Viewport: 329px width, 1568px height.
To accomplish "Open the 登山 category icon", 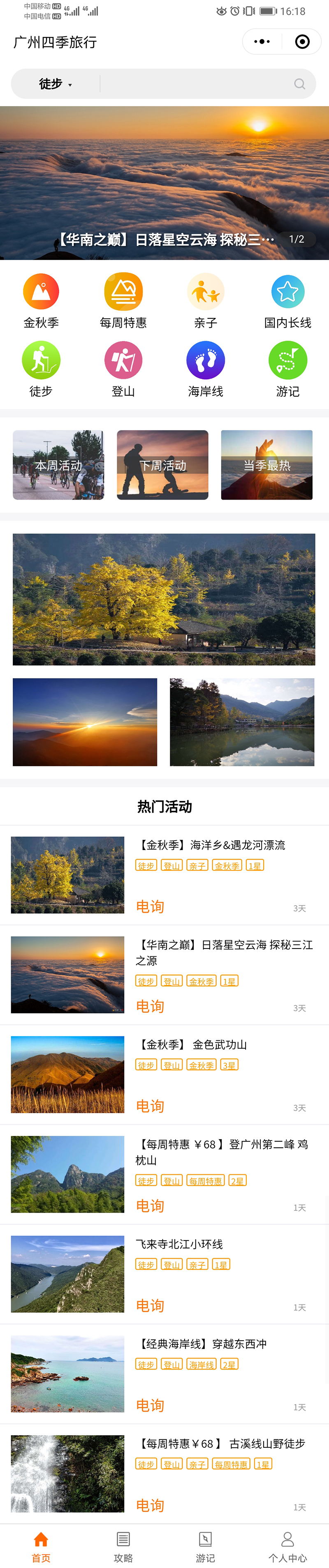I will point(123,369).
